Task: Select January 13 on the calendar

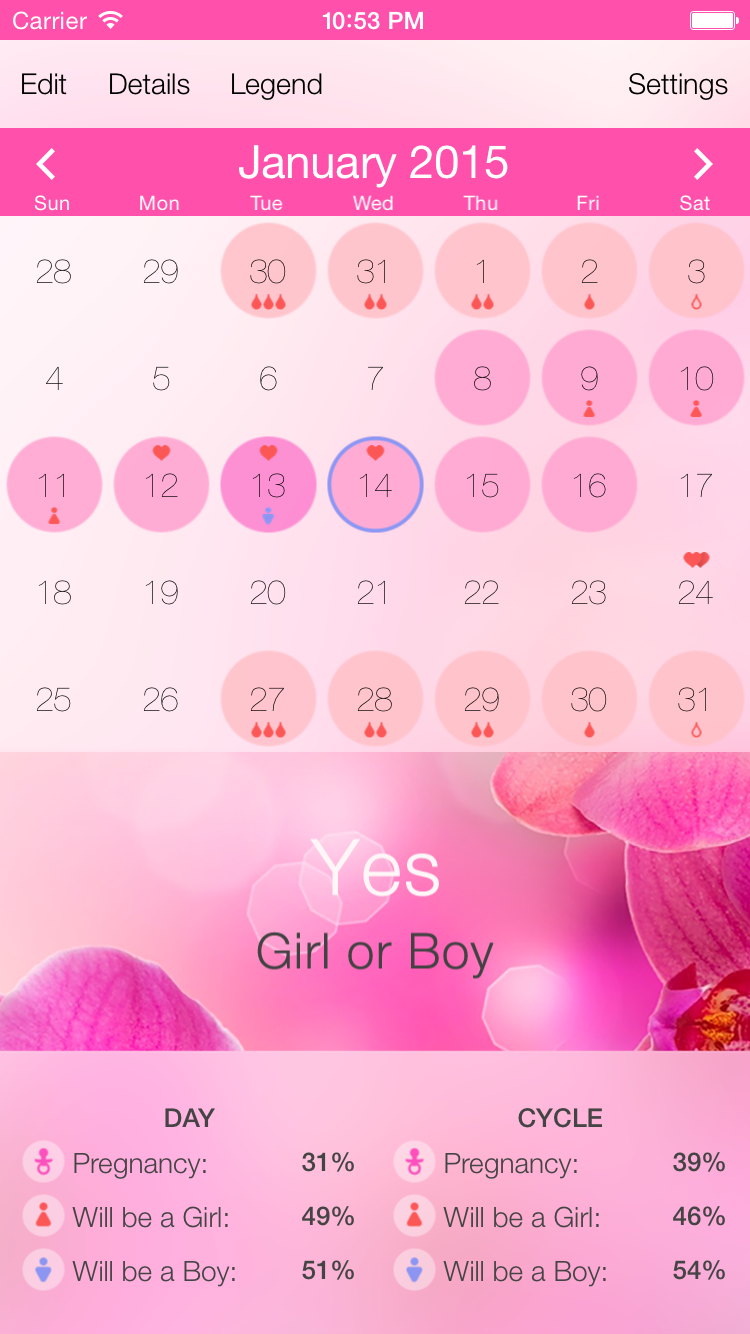Action: tap(268, 485)
